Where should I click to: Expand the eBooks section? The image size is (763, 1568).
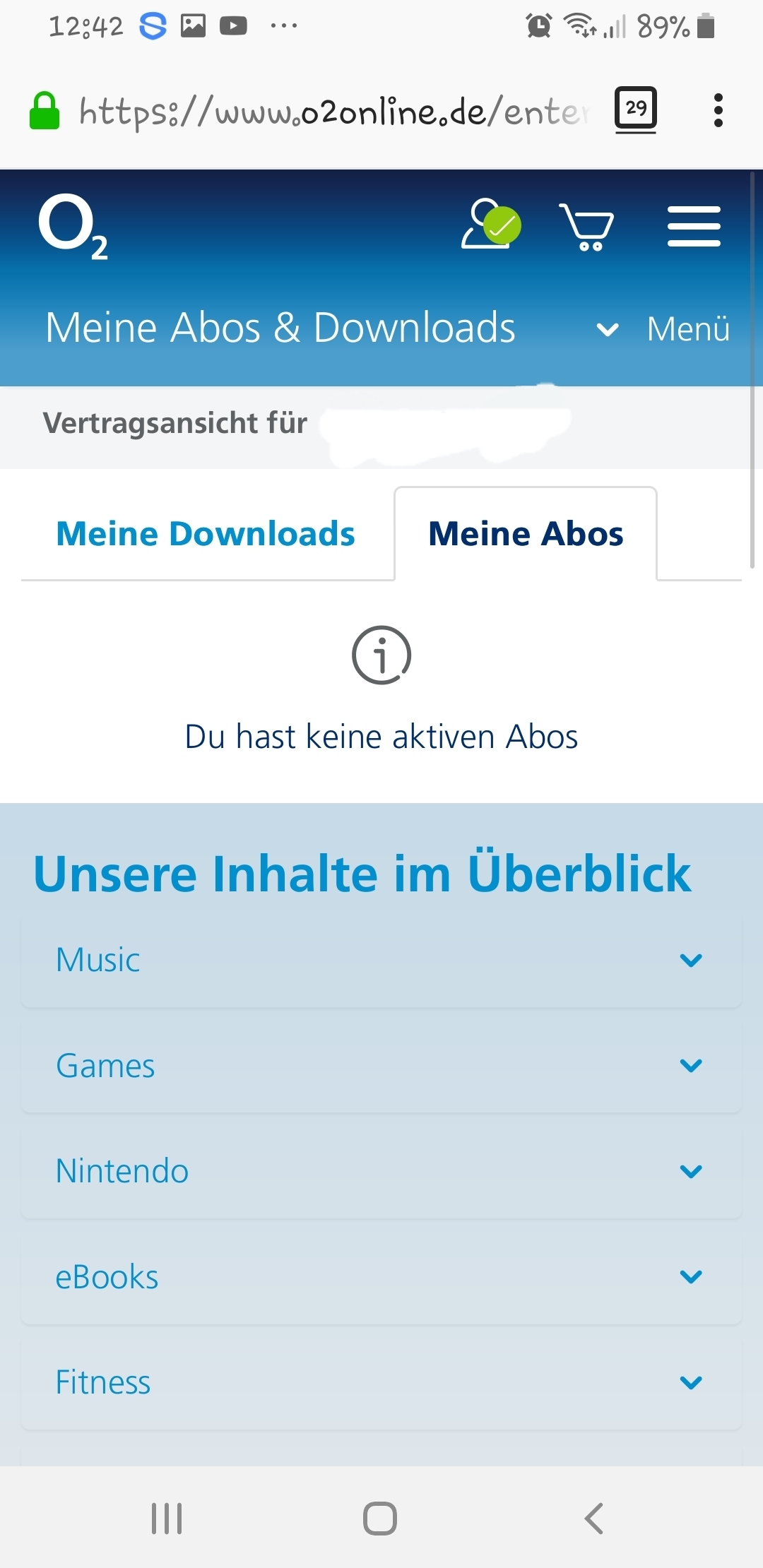pyautogui.click(x=381, y=1277)
